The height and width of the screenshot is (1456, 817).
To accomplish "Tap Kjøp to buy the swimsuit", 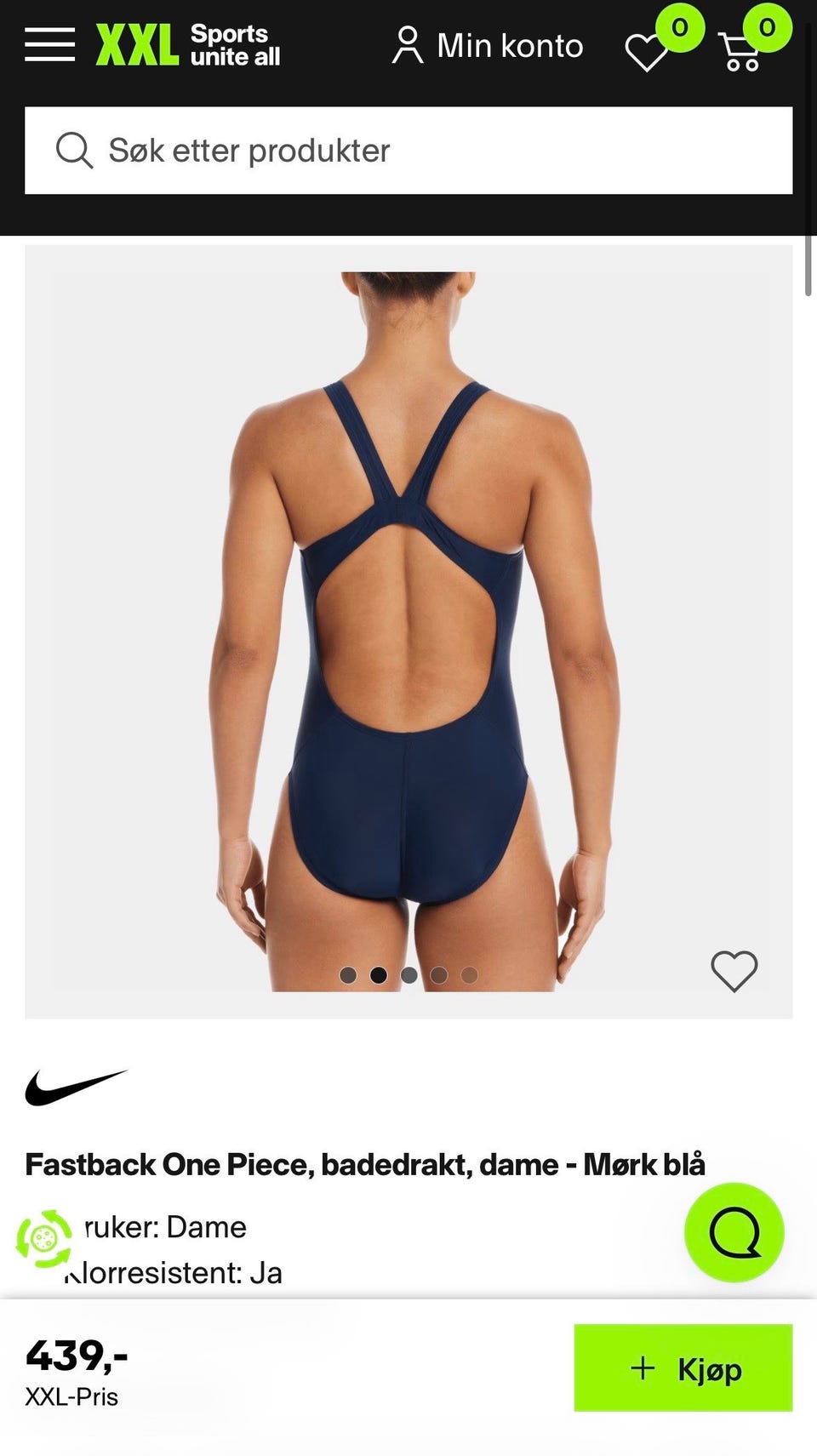I will pos(683,1367).
